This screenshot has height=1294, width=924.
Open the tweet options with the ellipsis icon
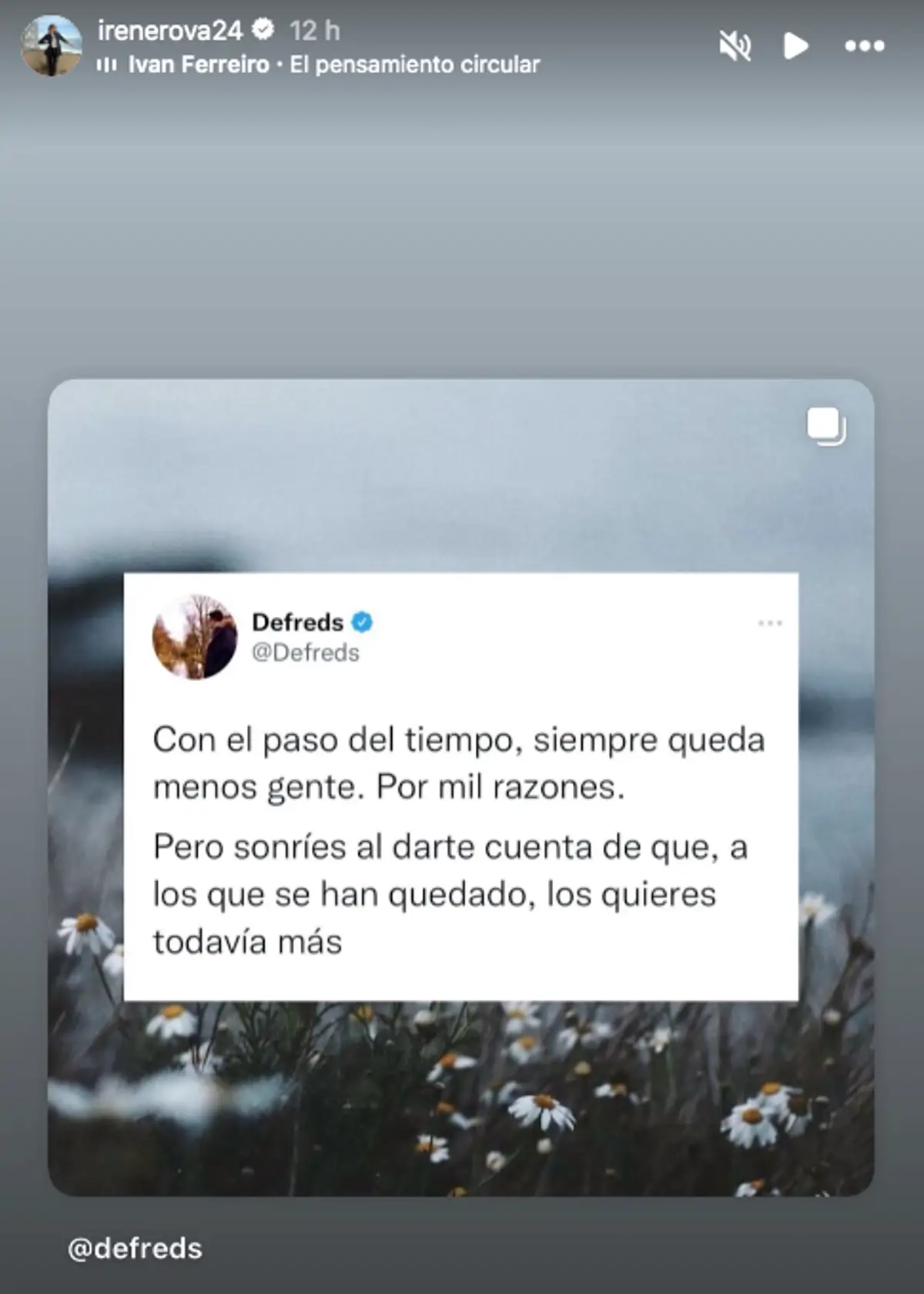click(x=769, y=624)
